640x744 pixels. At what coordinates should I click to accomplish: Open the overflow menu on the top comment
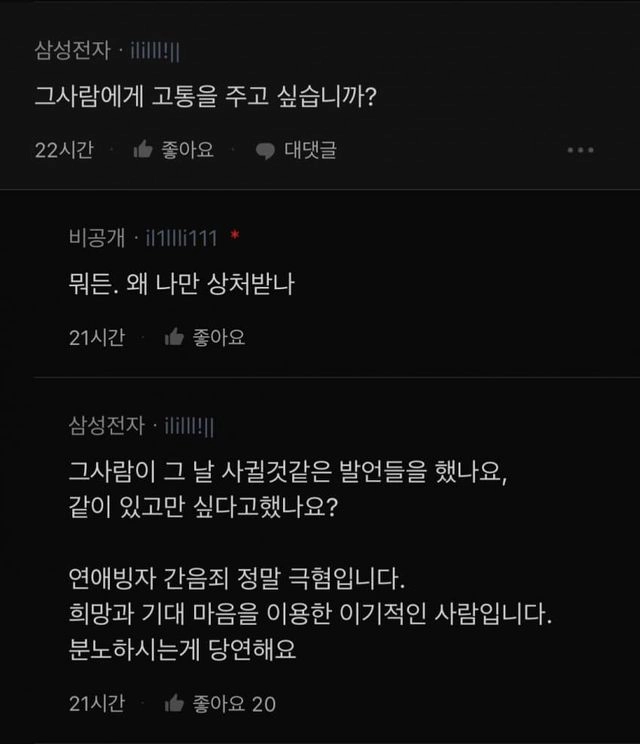click(581, 150)
